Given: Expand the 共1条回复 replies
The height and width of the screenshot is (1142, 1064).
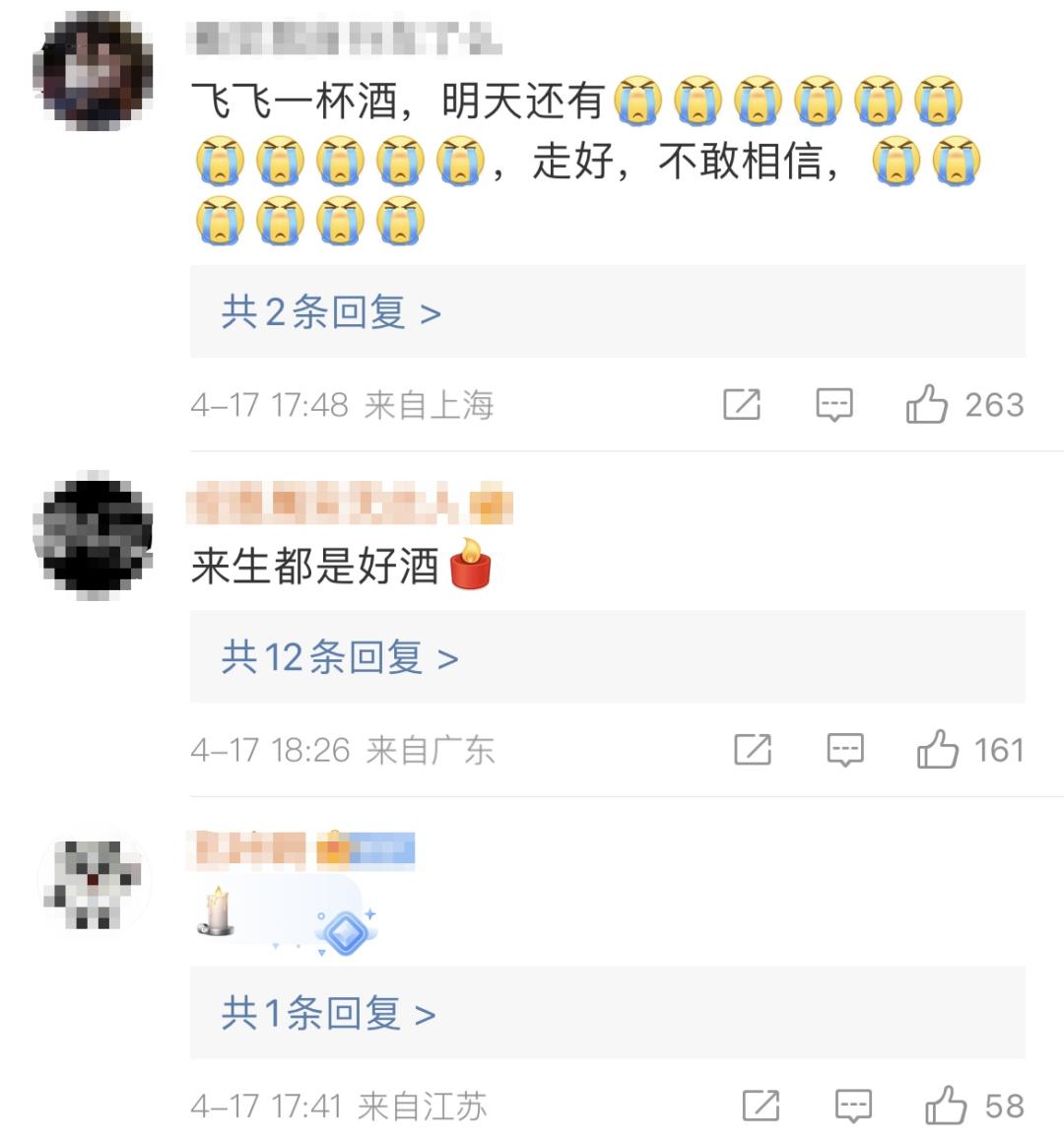Looking at the screenshot, I should 328,1013.
